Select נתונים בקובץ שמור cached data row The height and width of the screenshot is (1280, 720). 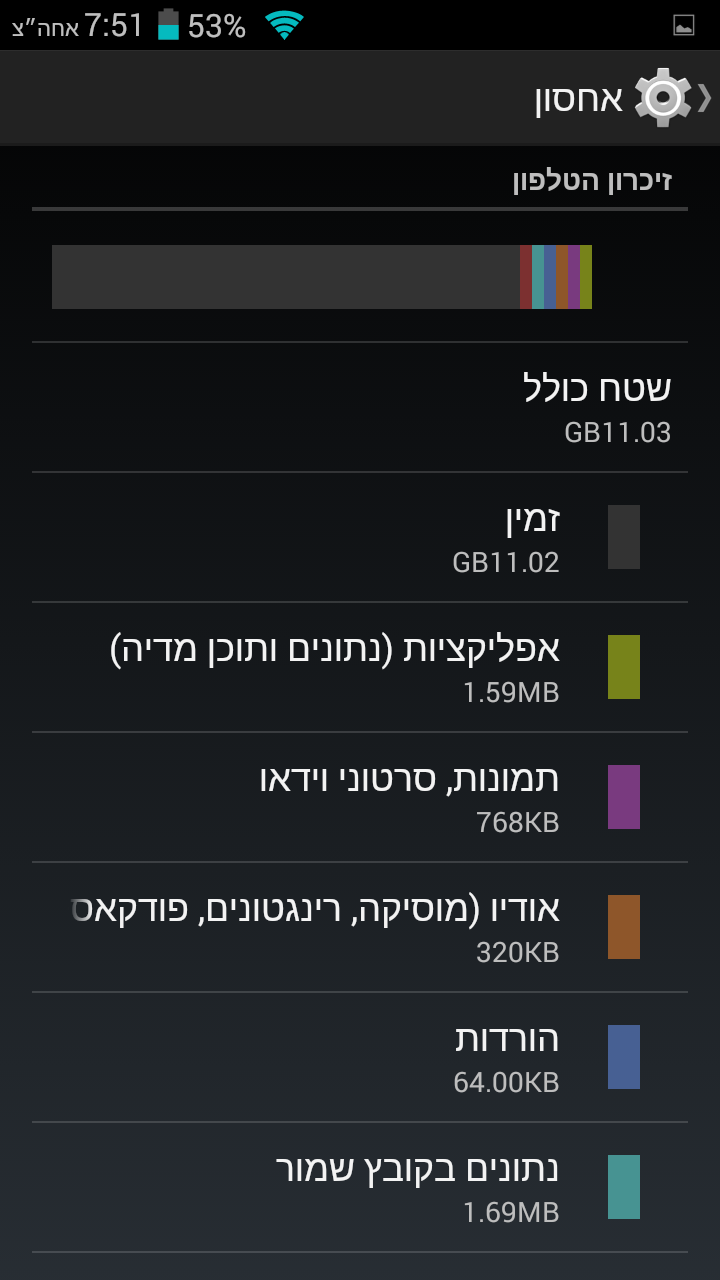click(360, 1187)
